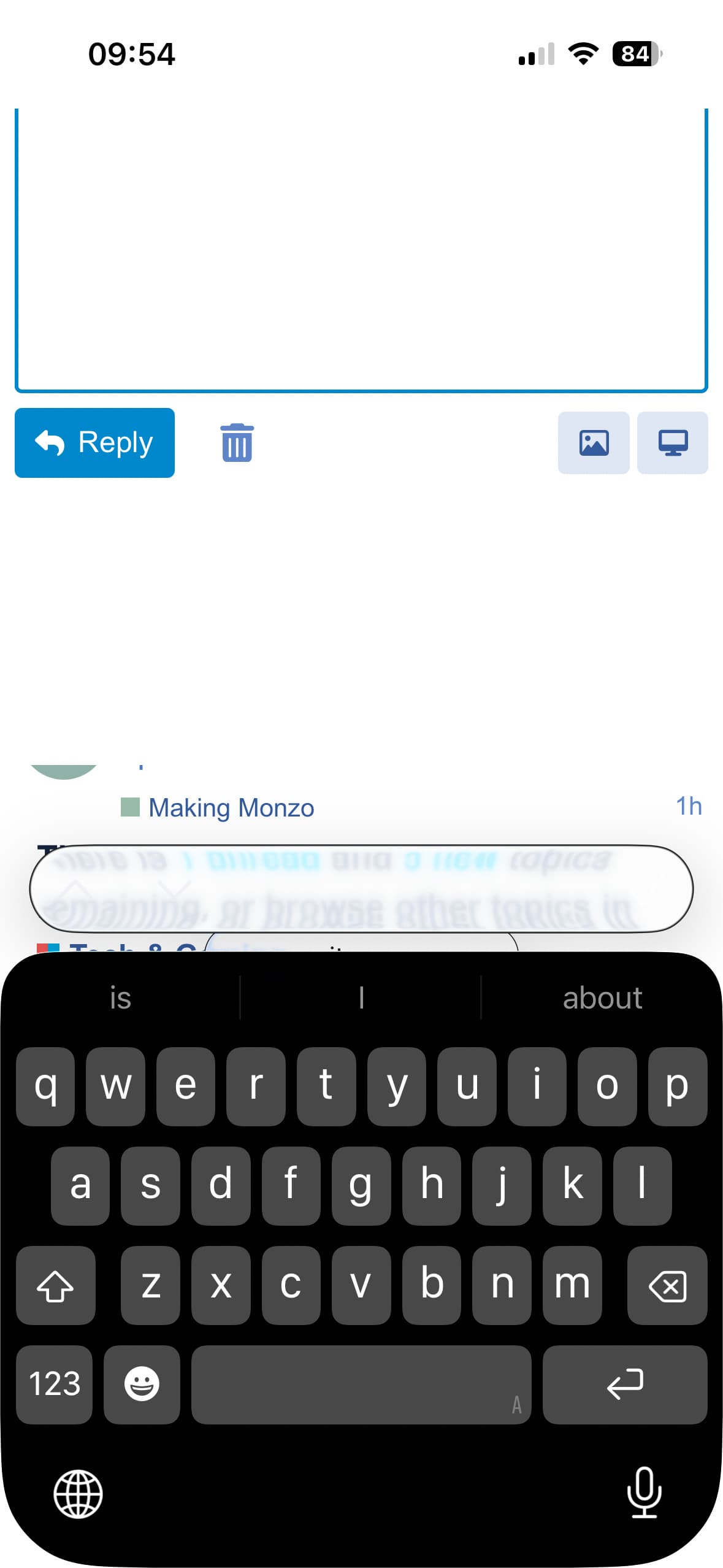Tap the backspace key
The height and width of the screenshot is (1568, 723).
click(667, 1285)
